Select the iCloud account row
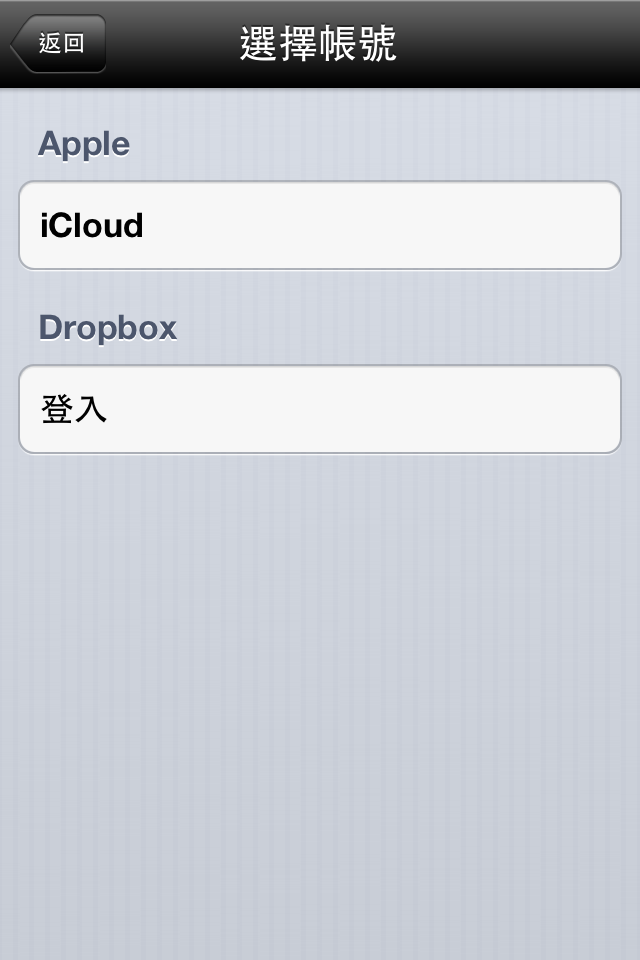640x960 pixels. 320,225
